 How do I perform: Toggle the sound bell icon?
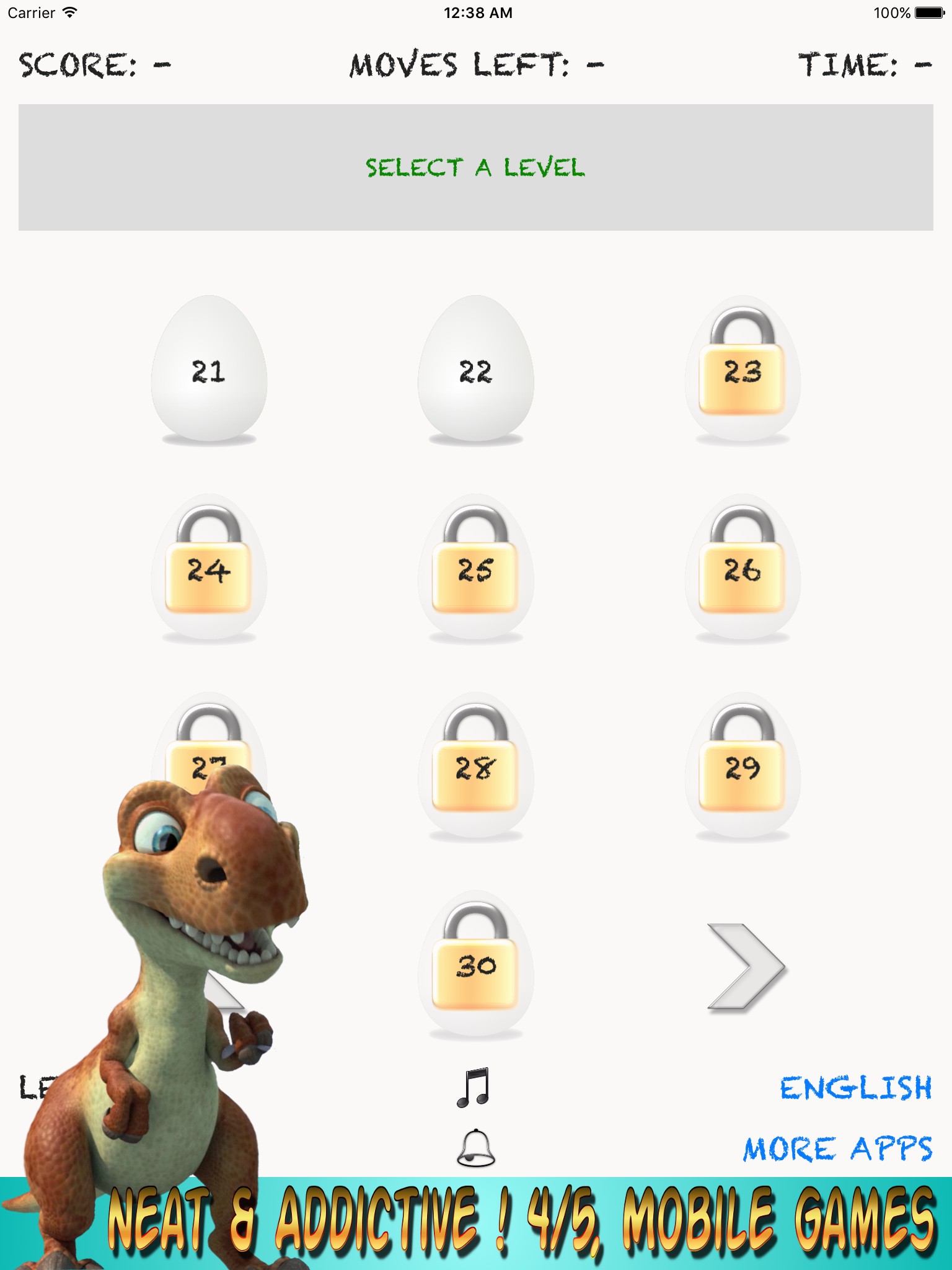click(x=475, y=1148)
